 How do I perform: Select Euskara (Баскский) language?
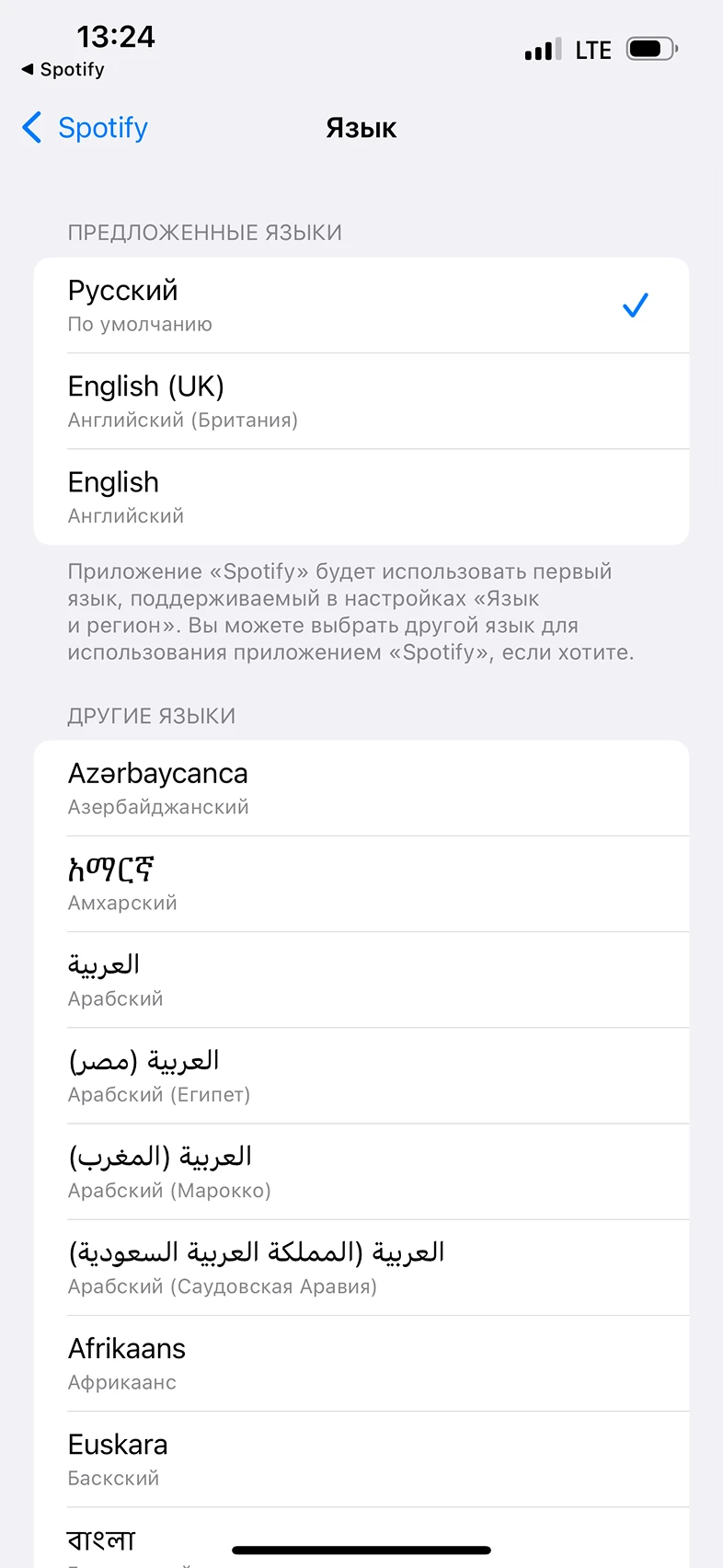point(361,1458)
